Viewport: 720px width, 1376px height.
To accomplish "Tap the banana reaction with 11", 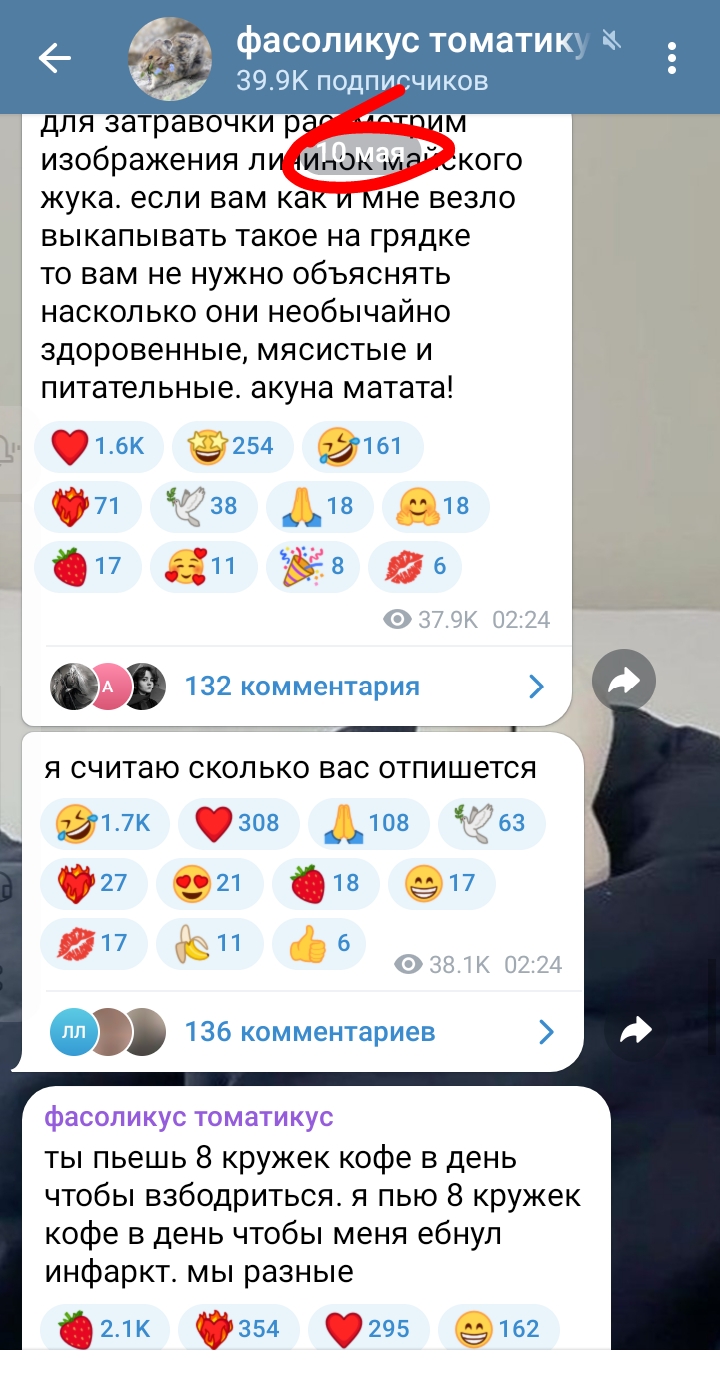I will pos(210,943).
